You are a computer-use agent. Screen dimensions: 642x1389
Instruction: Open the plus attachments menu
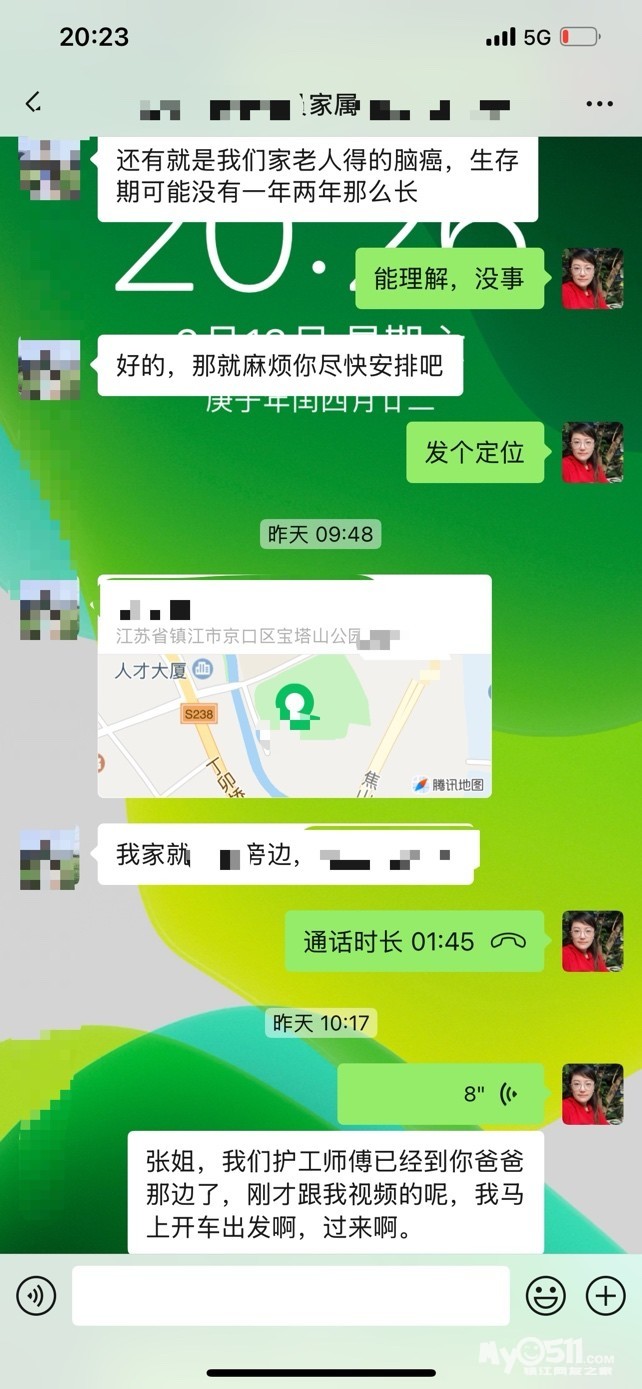tap(605, 1296)
